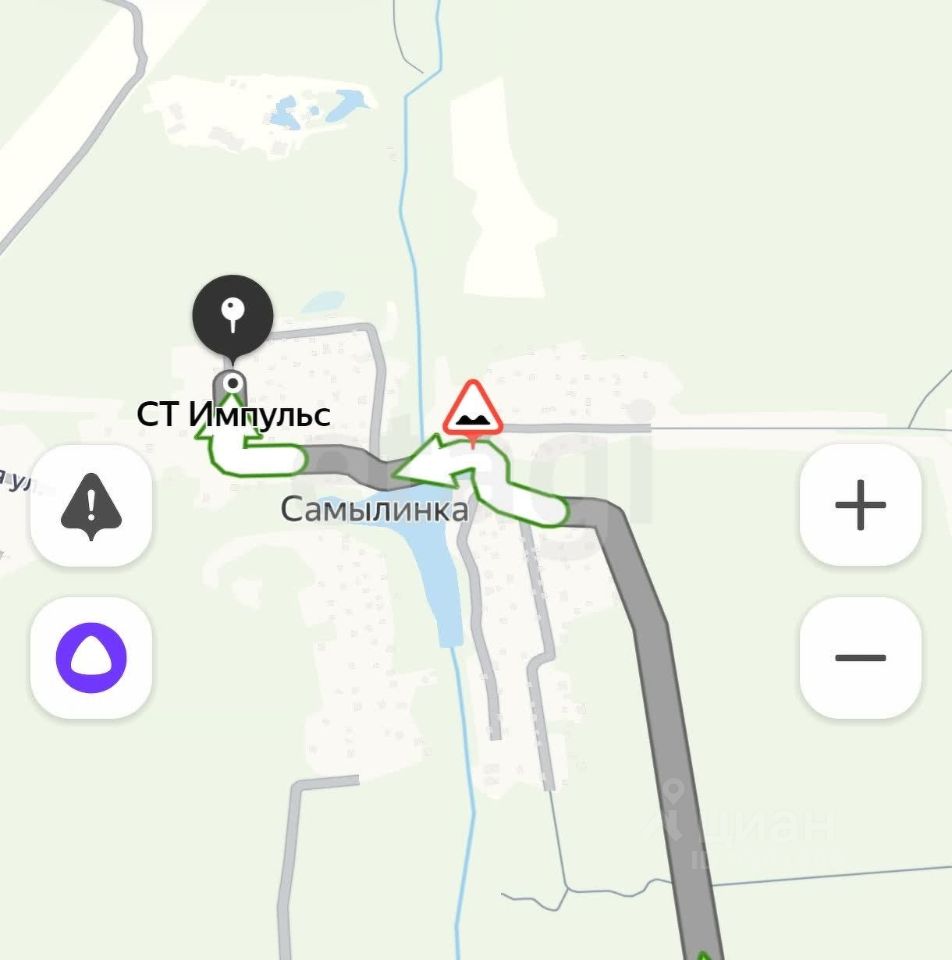Screen dimensions: 952x960
Task: Tap the speed bump warning marker
Action: [x=472, y=408]
